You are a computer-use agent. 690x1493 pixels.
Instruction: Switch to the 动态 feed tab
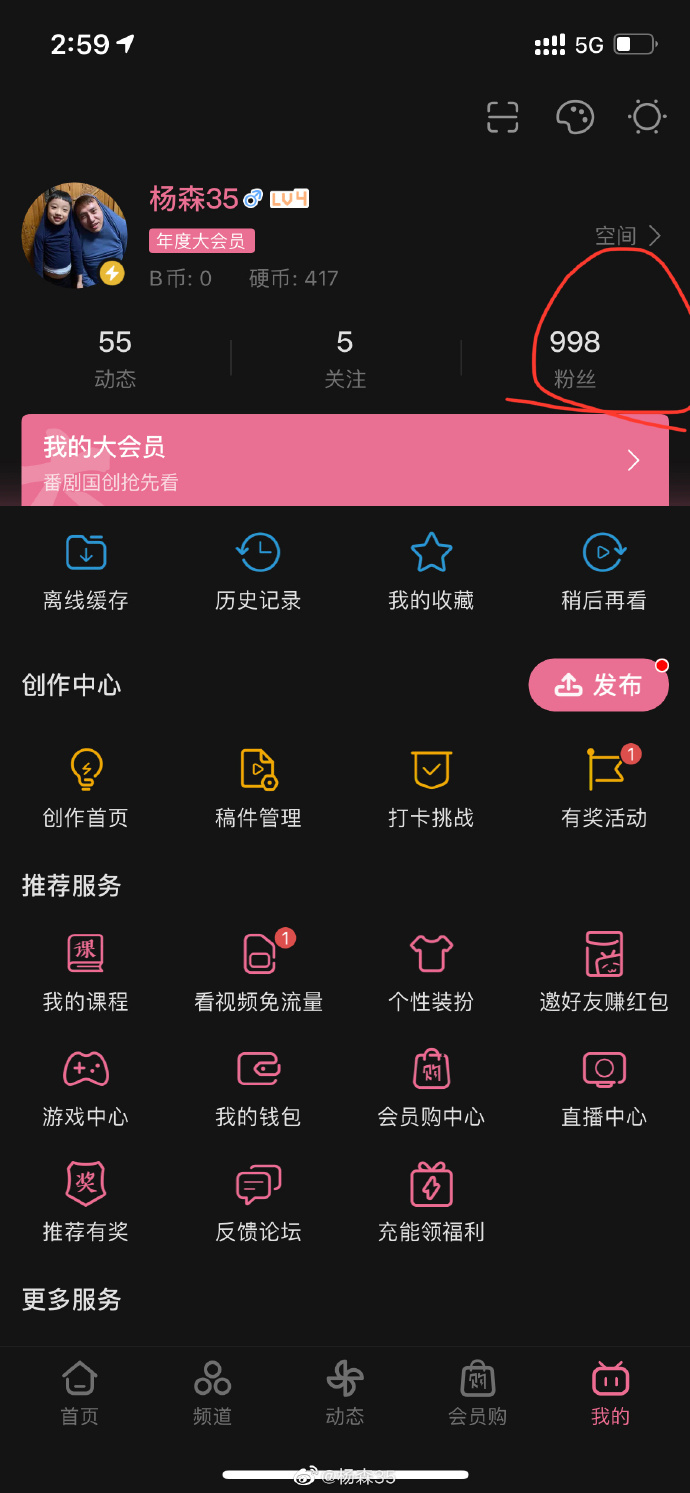345,1392
